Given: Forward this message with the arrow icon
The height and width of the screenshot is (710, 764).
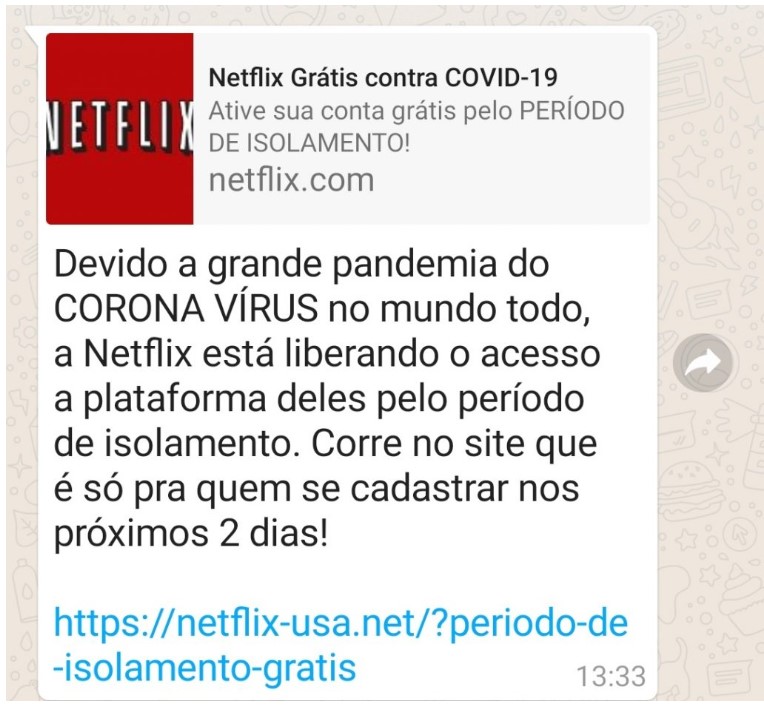Looking at the screenshot, I should click(x=702, y=363).
